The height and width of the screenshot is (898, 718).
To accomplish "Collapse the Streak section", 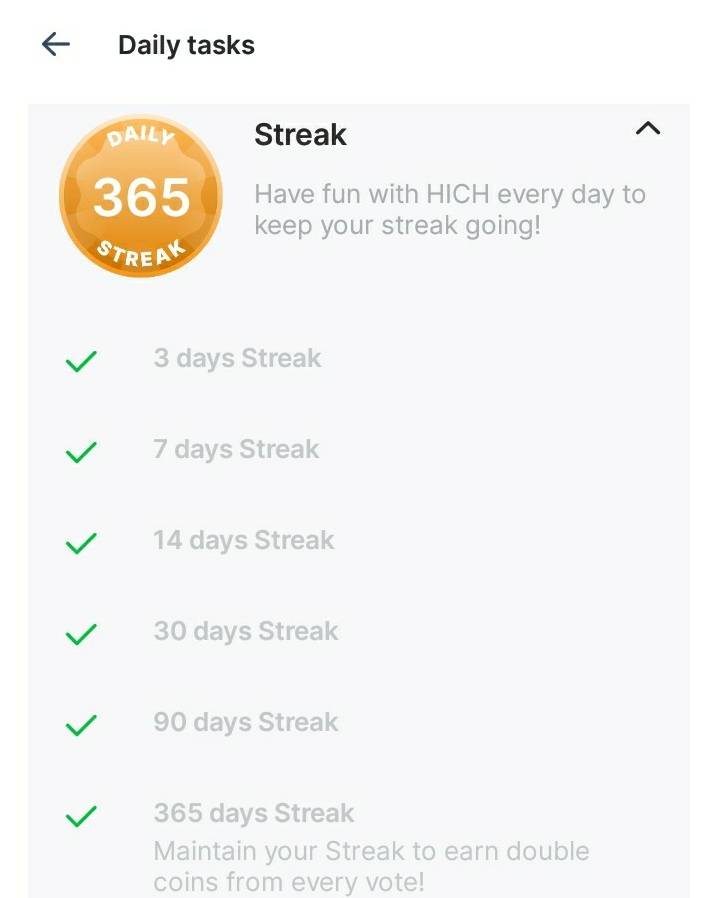I will point(648,128).
